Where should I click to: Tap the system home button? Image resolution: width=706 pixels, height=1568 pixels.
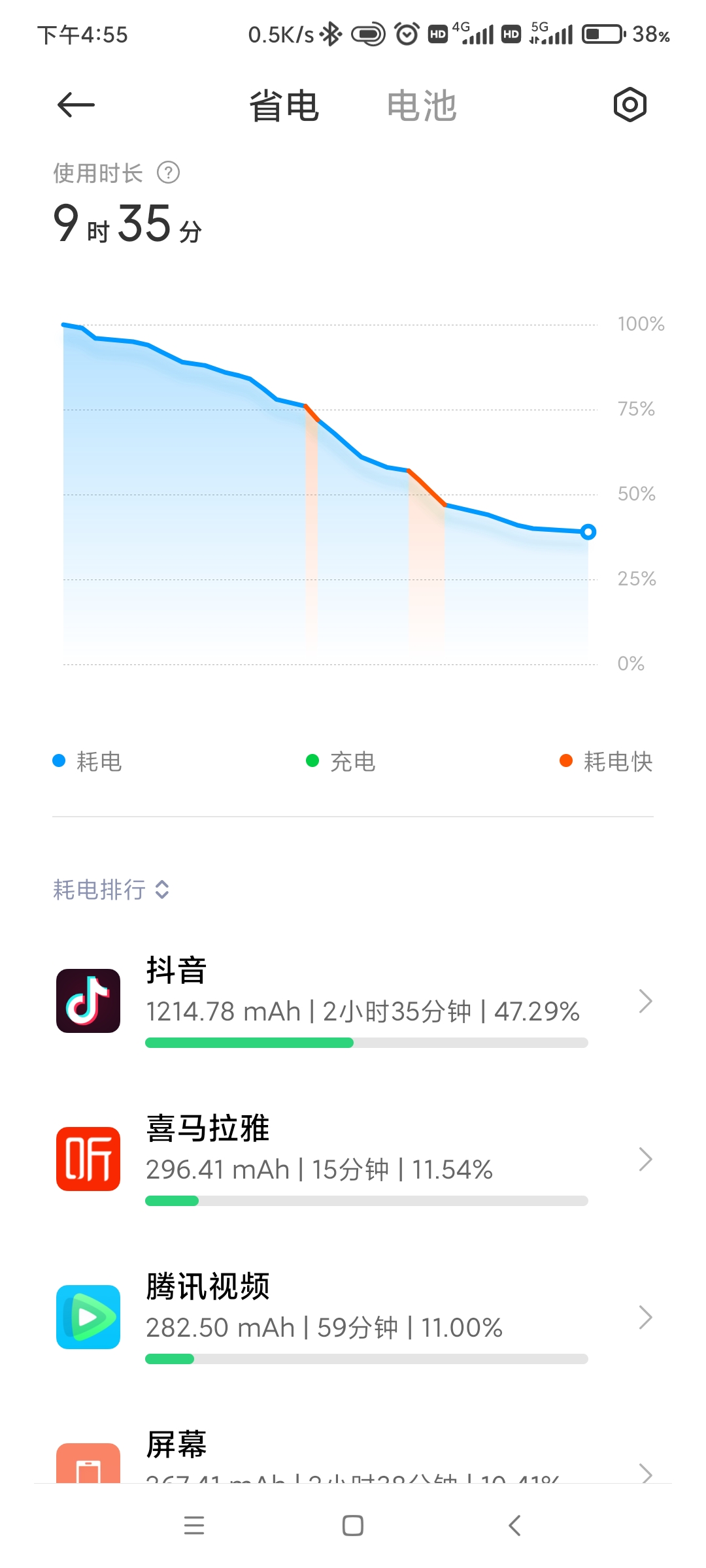coord(353,1526)
